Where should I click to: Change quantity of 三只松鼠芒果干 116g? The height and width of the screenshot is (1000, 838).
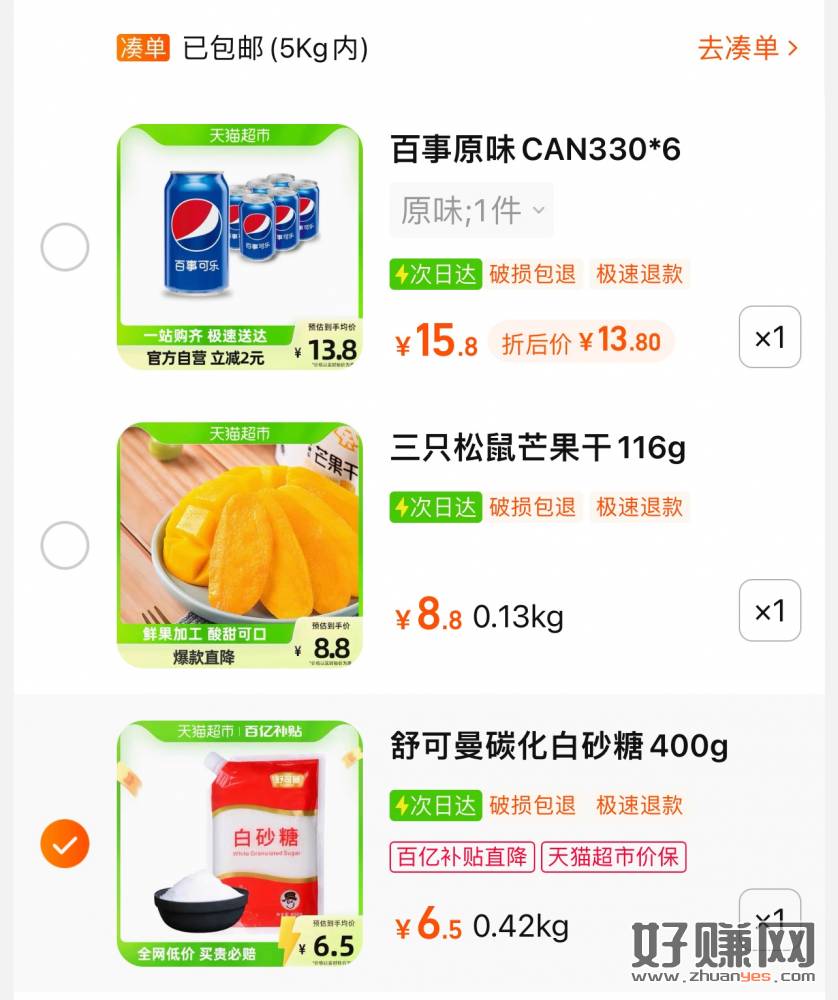(769, 610)
